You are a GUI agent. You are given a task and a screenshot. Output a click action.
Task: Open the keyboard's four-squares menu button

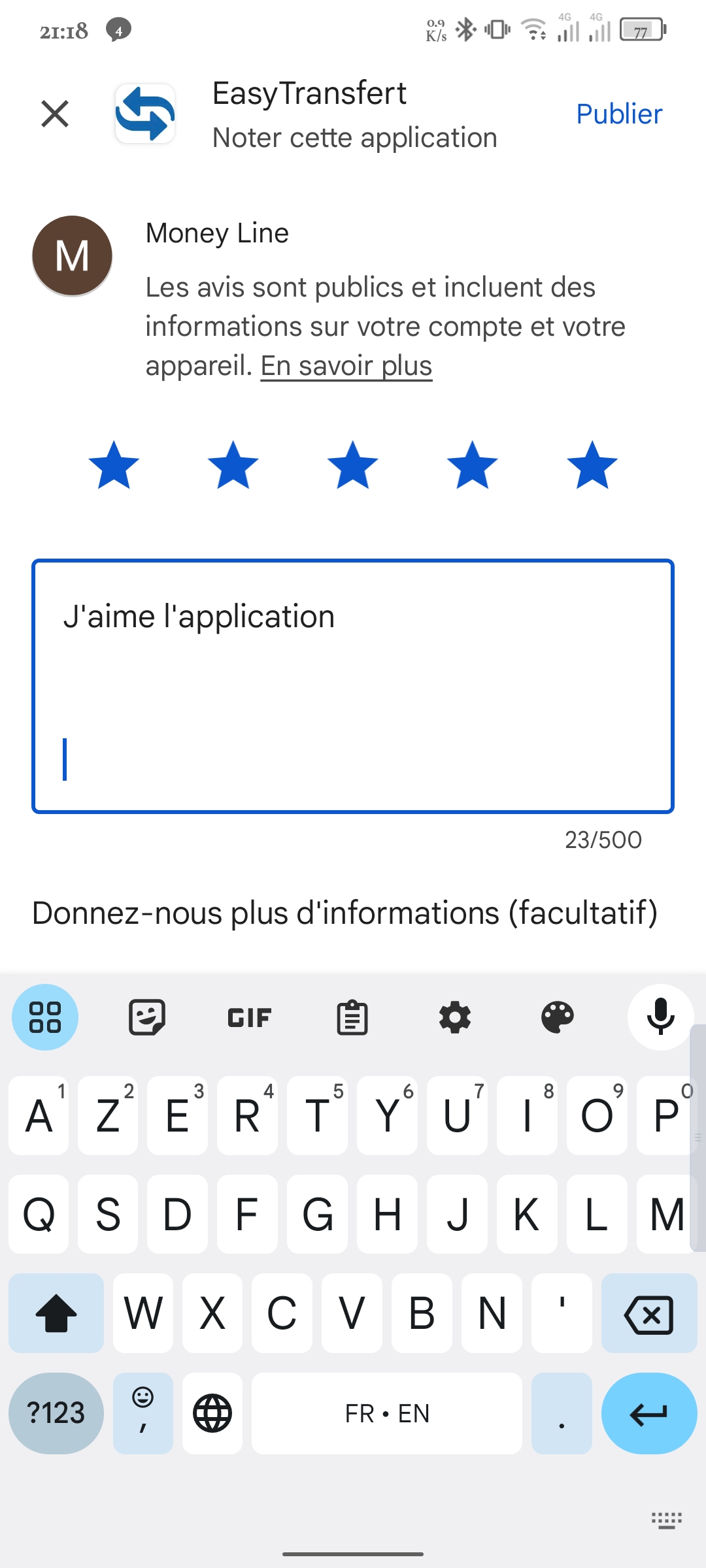45,1017
